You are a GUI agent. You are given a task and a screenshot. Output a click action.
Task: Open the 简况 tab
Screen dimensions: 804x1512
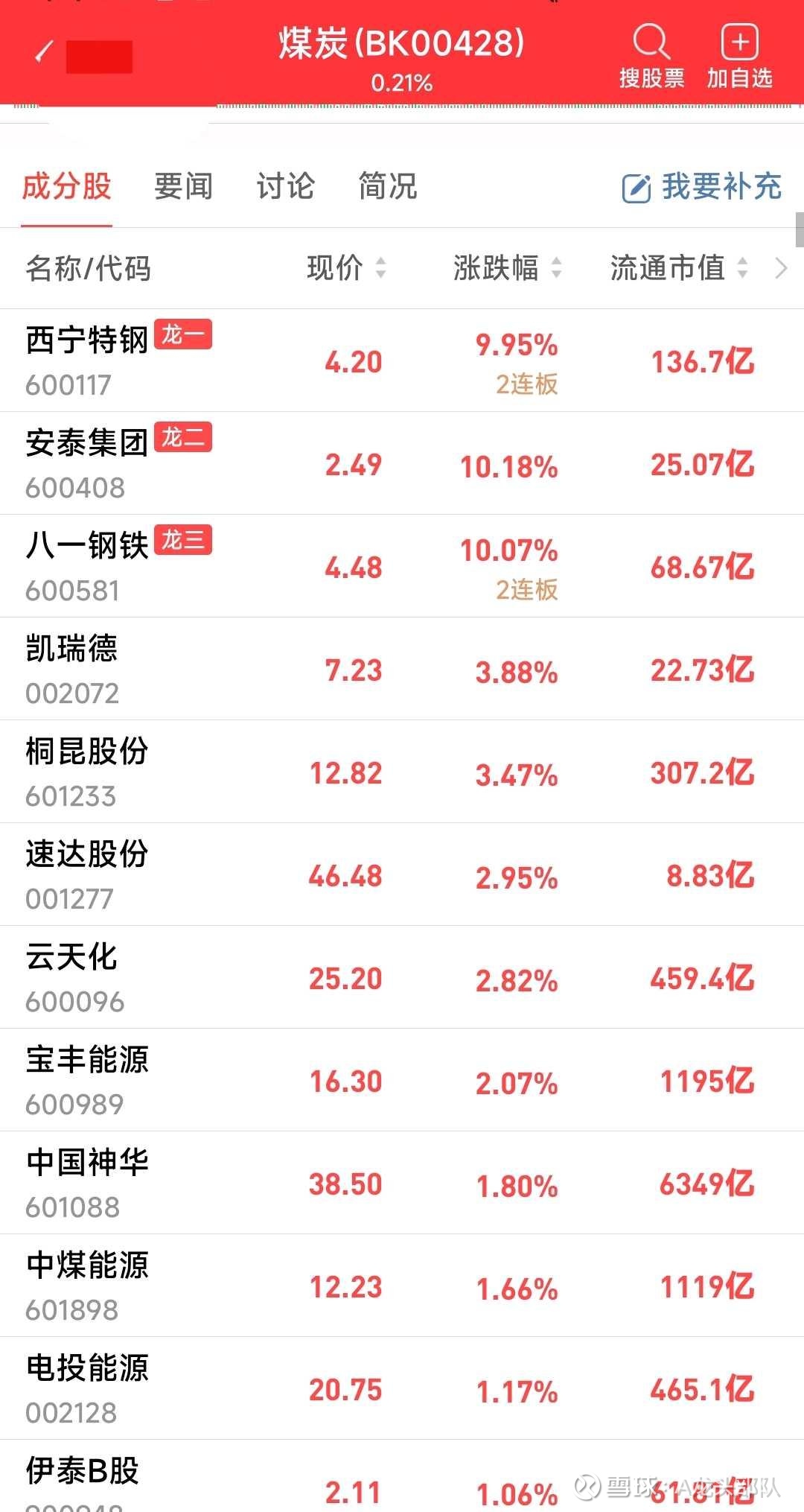[x=388, y=186]
